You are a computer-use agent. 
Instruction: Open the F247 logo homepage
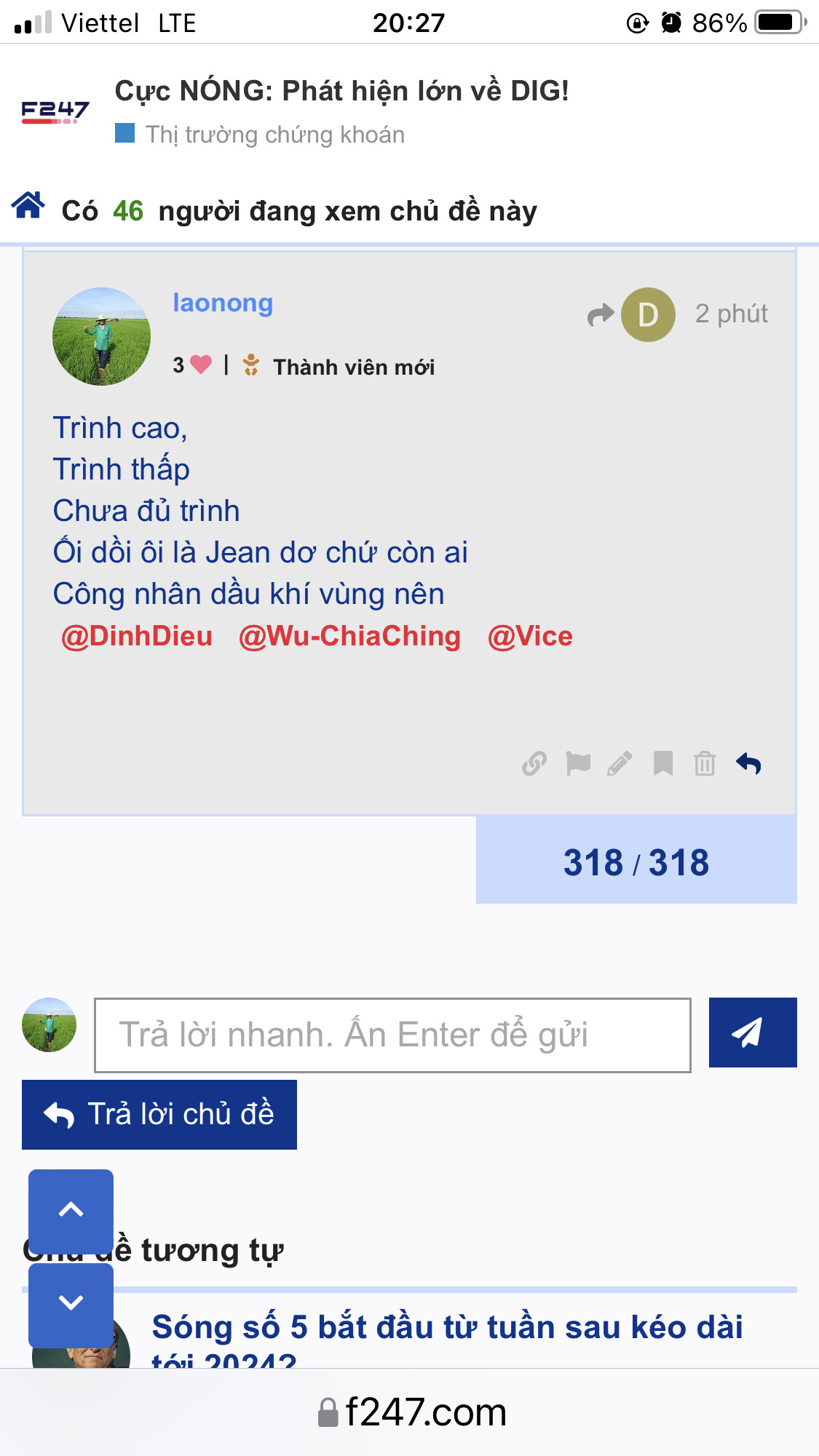(x=55, y=111)
